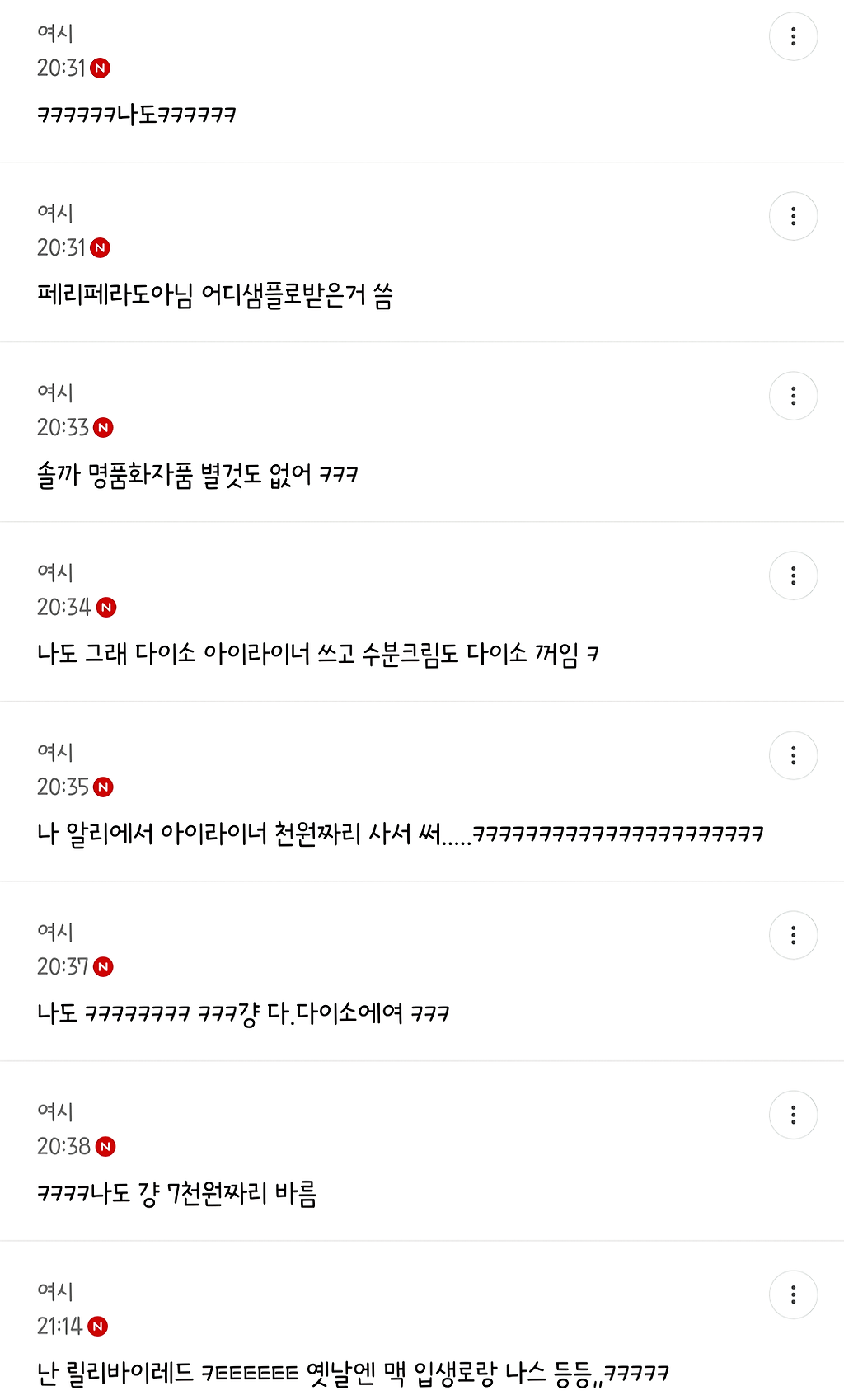This screenshot has height=1400, width=844.
Task: Open more options on the 페리페라 comment
Action: click(x=793, y=216)
